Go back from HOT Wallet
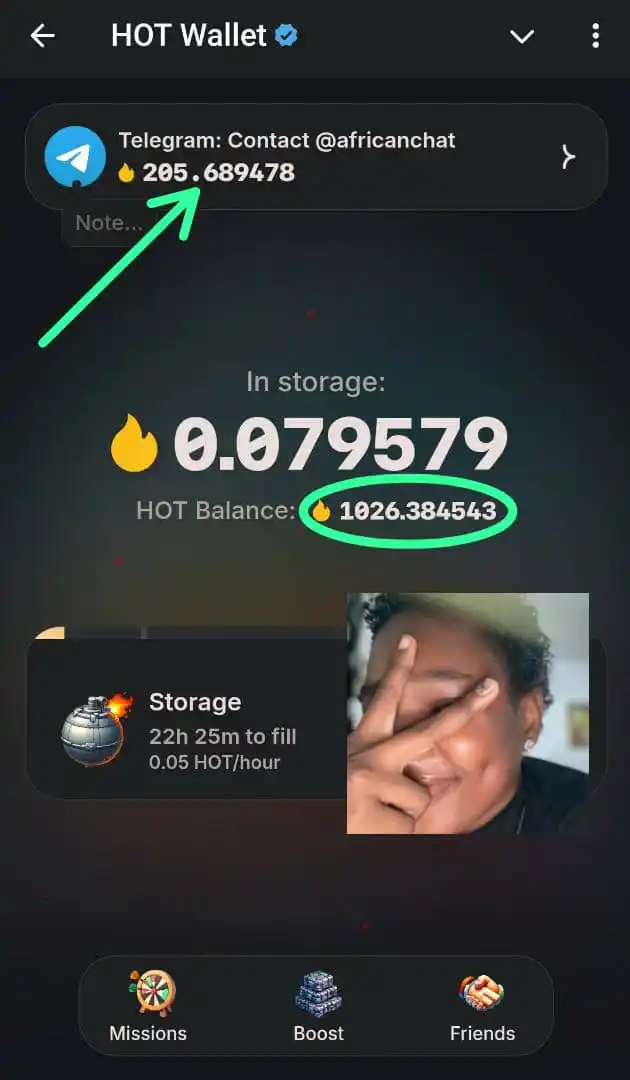This screenshot has width=630, height=1080. point(42,37)
